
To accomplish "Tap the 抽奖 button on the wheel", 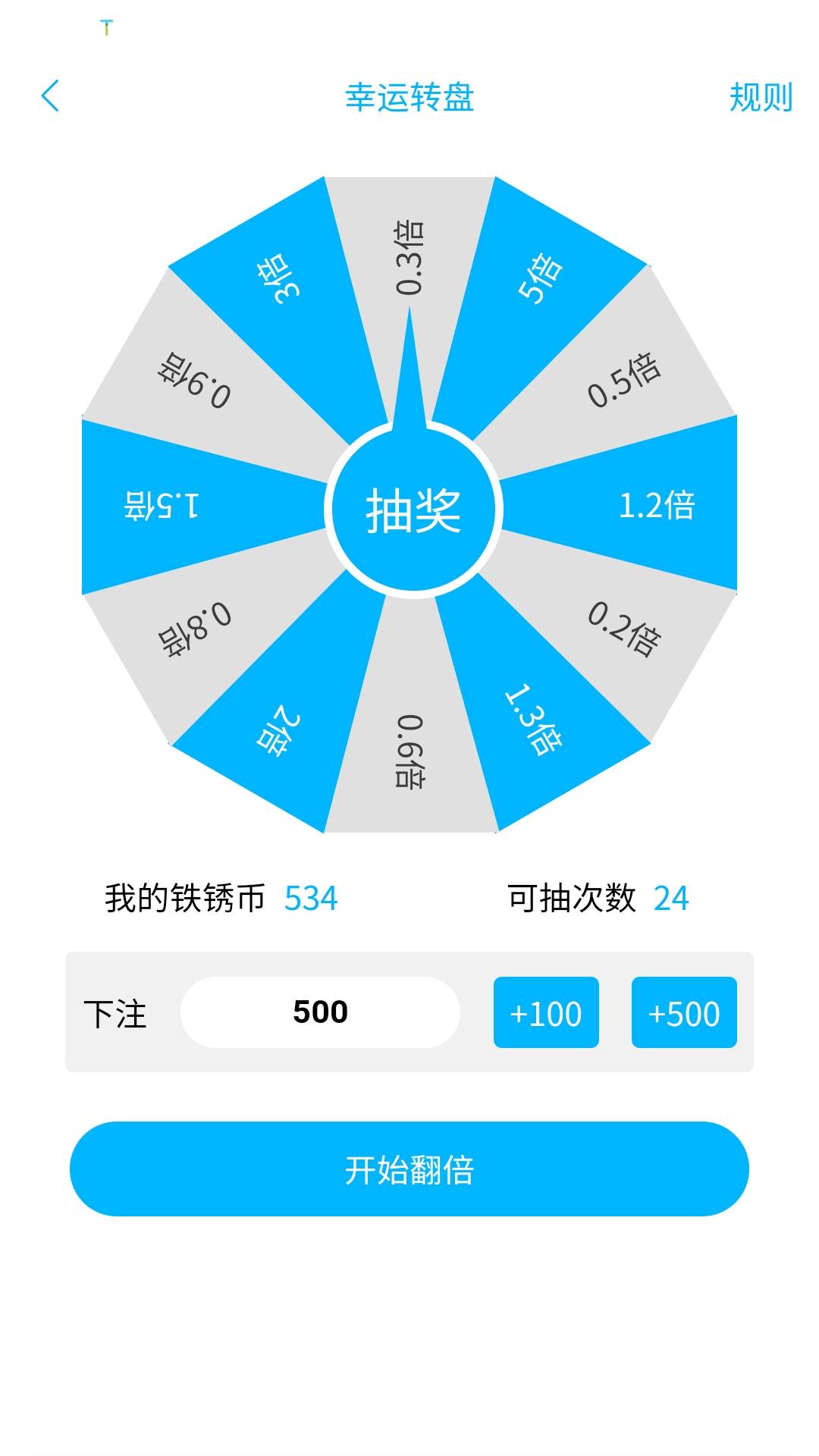I will [413, 510].
